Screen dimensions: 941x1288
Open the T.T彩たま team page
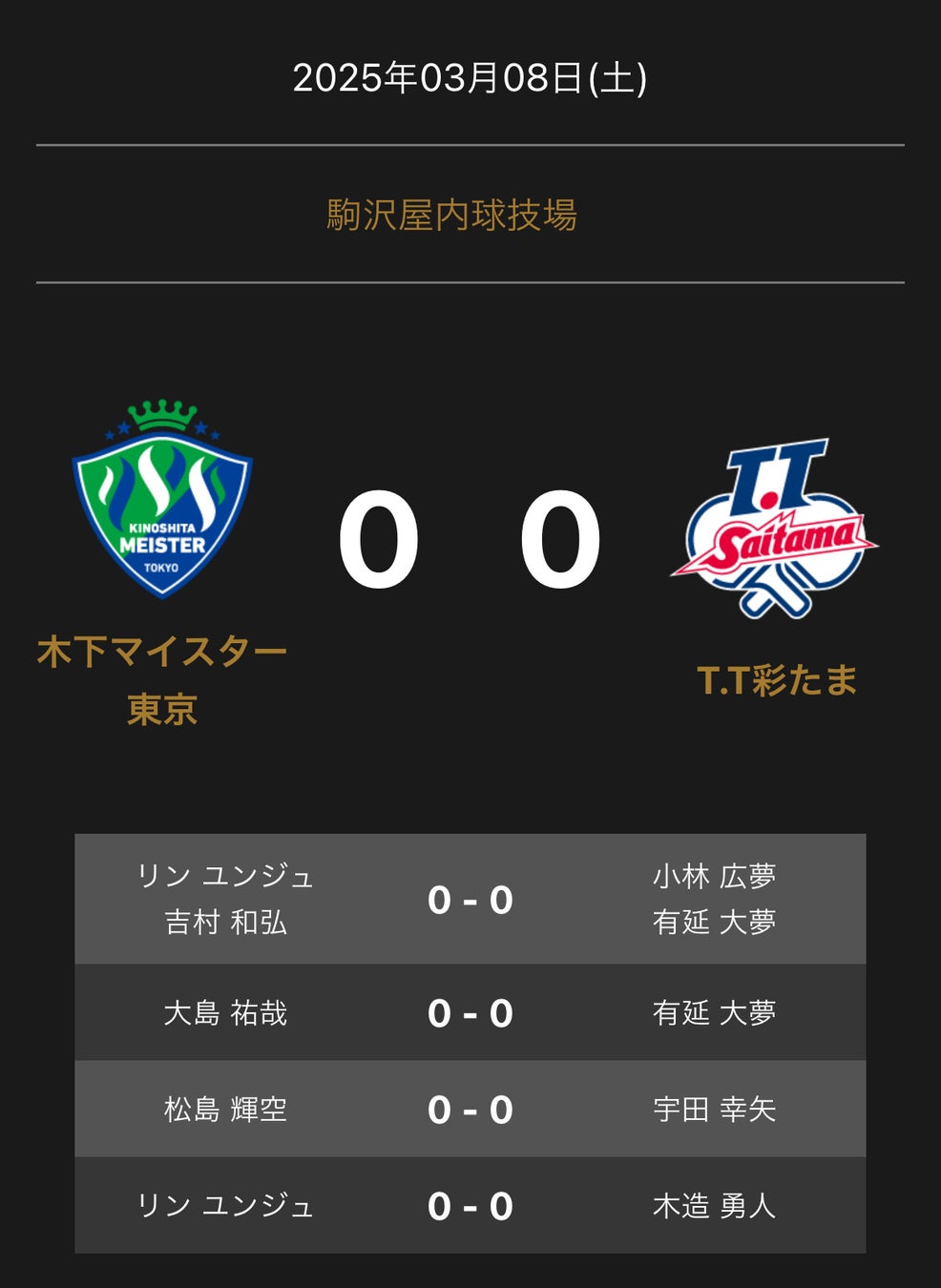777,680
